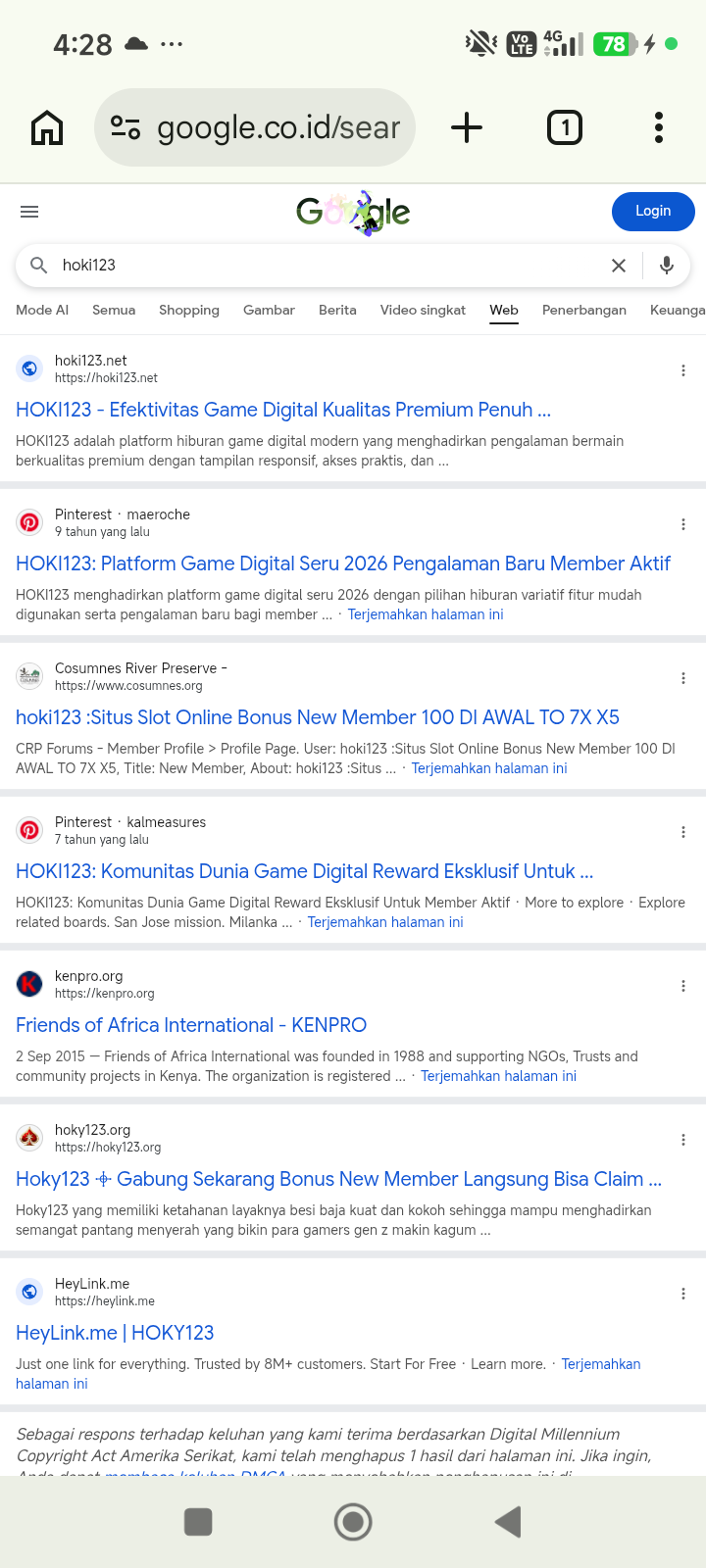This screenshot has height=1568, width=706.
Task: Go back with the system back button
Action: coord(508,1522)
